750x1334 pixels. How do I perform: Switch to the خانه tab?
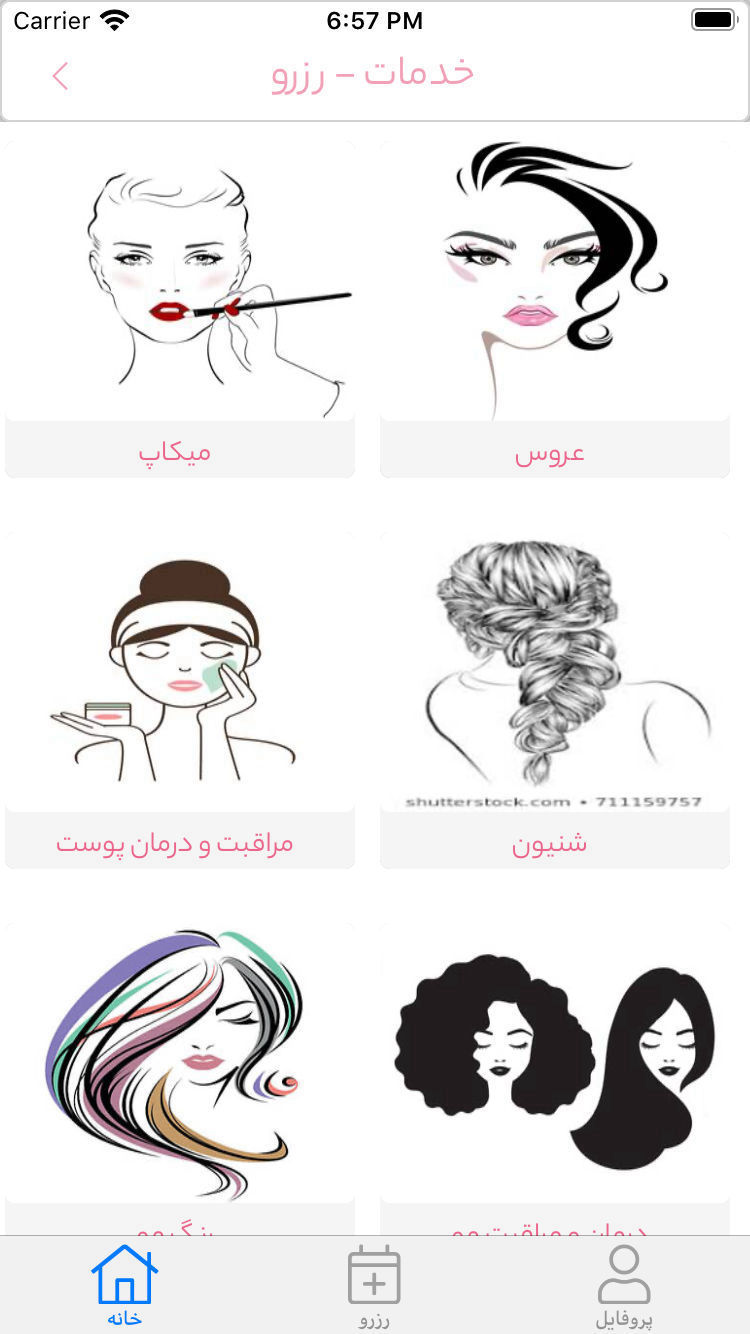coord(125,1286)
